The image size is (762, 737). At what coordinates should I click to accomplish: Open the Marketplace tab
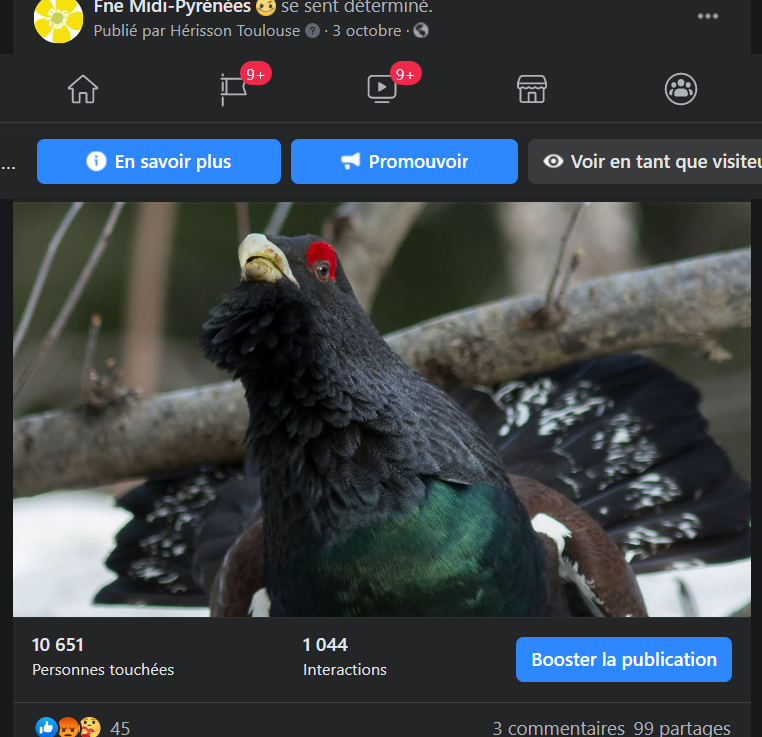tap(532, 89)
